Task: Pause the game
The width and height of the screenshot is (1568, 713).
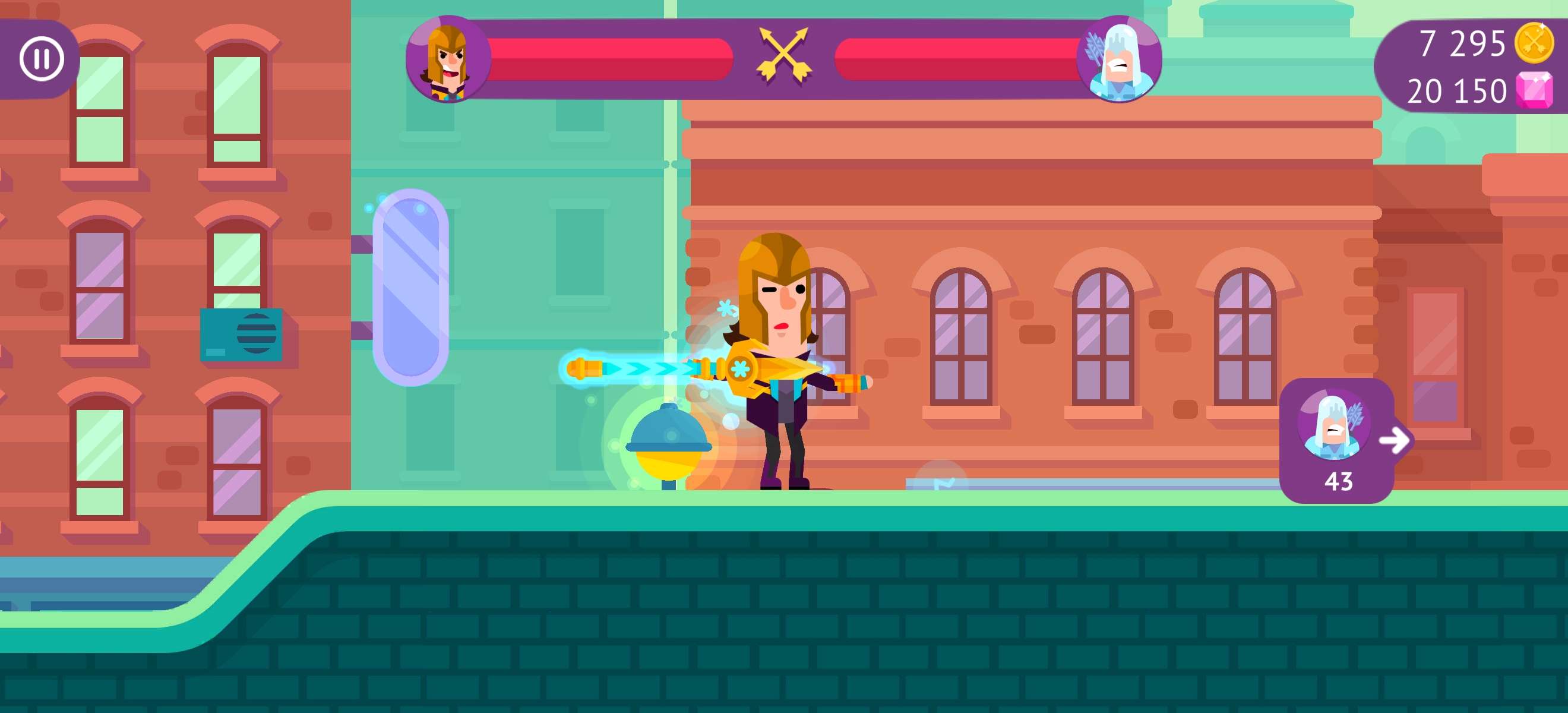Action: [42, 59]
